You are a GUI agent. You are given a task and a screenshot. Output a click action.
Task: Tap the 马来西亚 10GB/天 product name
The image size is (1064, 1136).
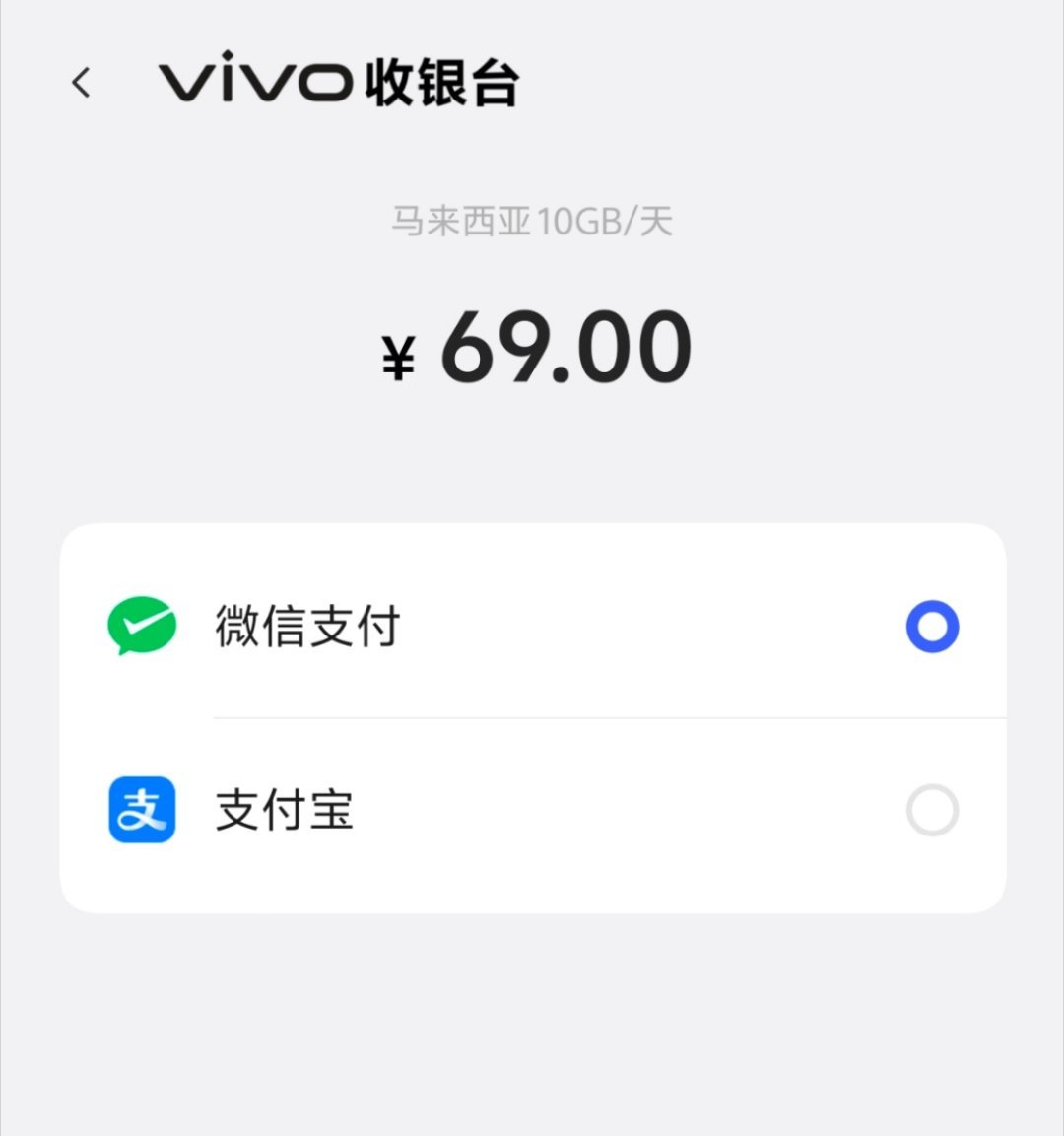click(532, 221)
